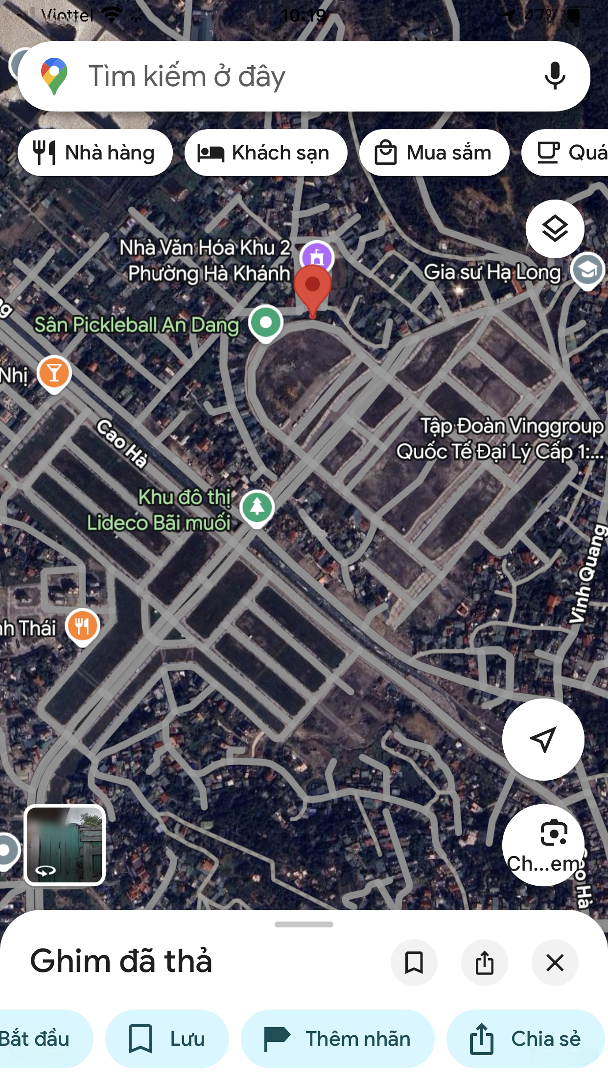Show Mua sắm places nearby
The height and width of the screenshot is (1080, 608).
tap(434, 153)
